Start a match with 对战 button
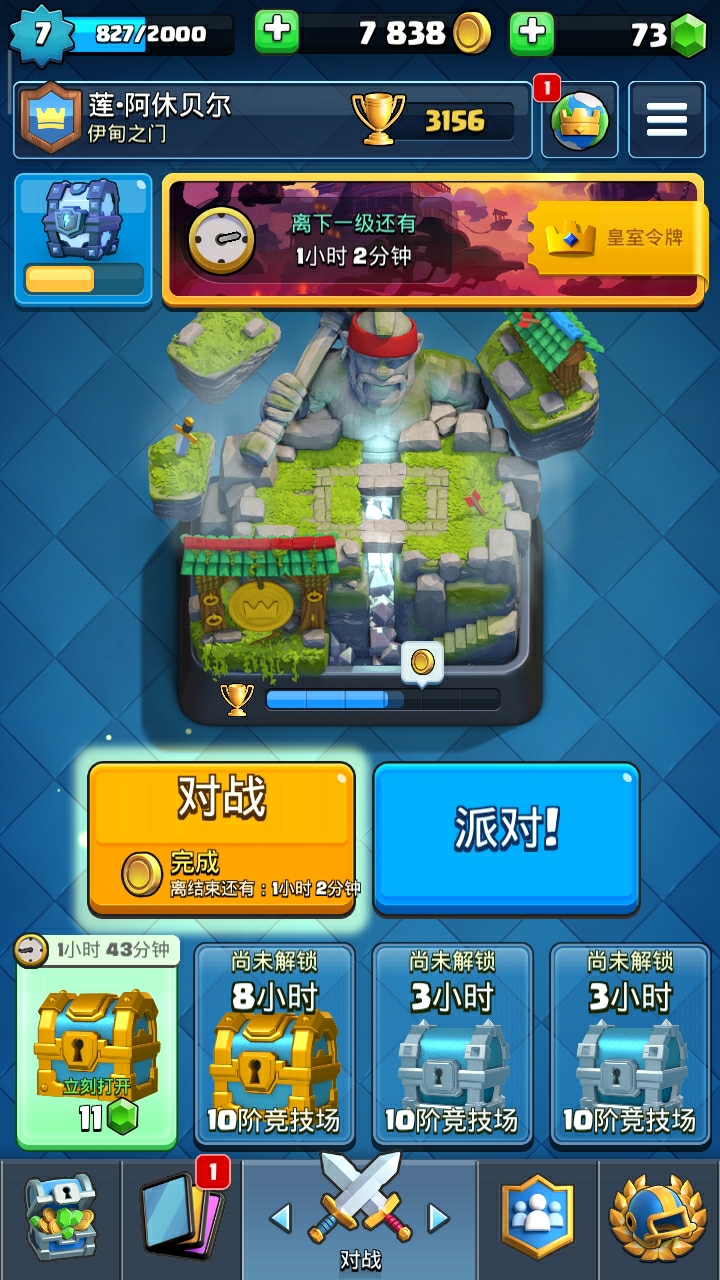Image resolution: width=720 pixels, height=1280 pixels. click(x=221, y=837)
